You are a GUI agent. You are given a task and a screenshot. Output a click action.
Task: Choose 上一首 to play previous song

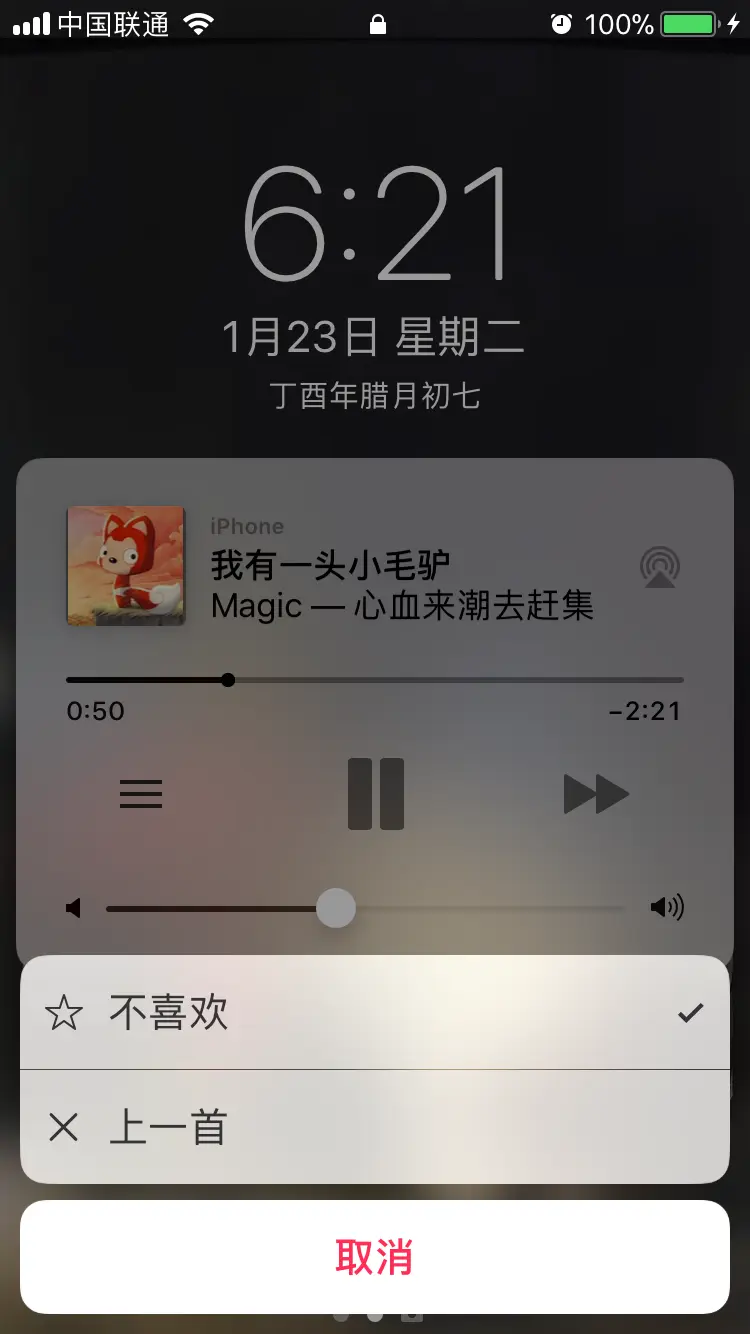point(374,1128)
